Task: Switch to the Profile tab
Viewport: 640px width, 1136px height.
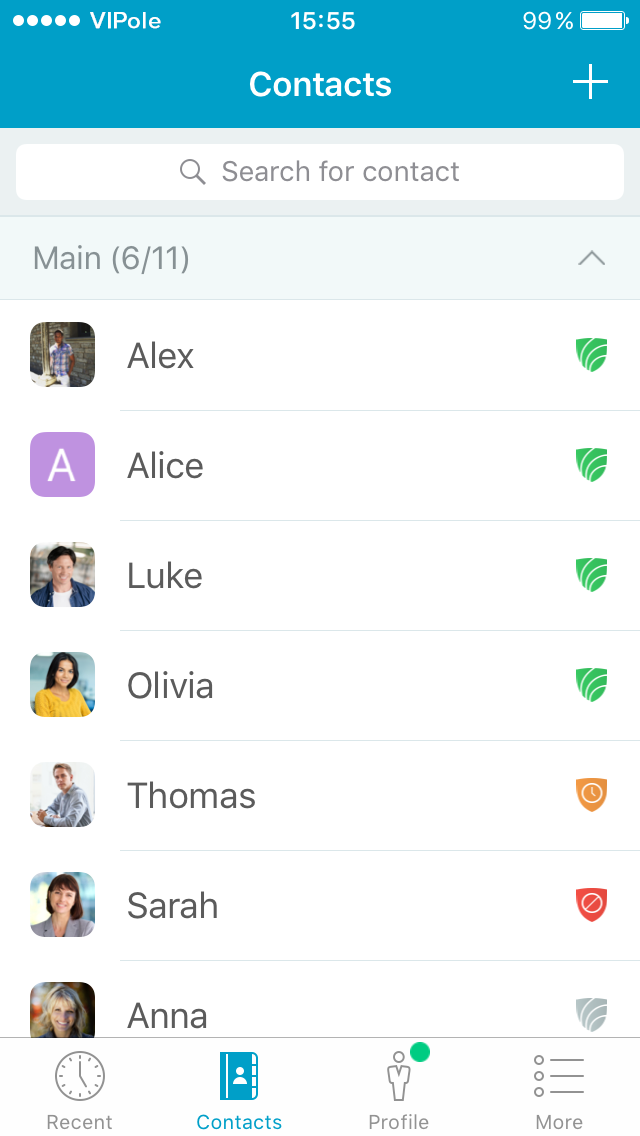Action: coord(399,1088)
